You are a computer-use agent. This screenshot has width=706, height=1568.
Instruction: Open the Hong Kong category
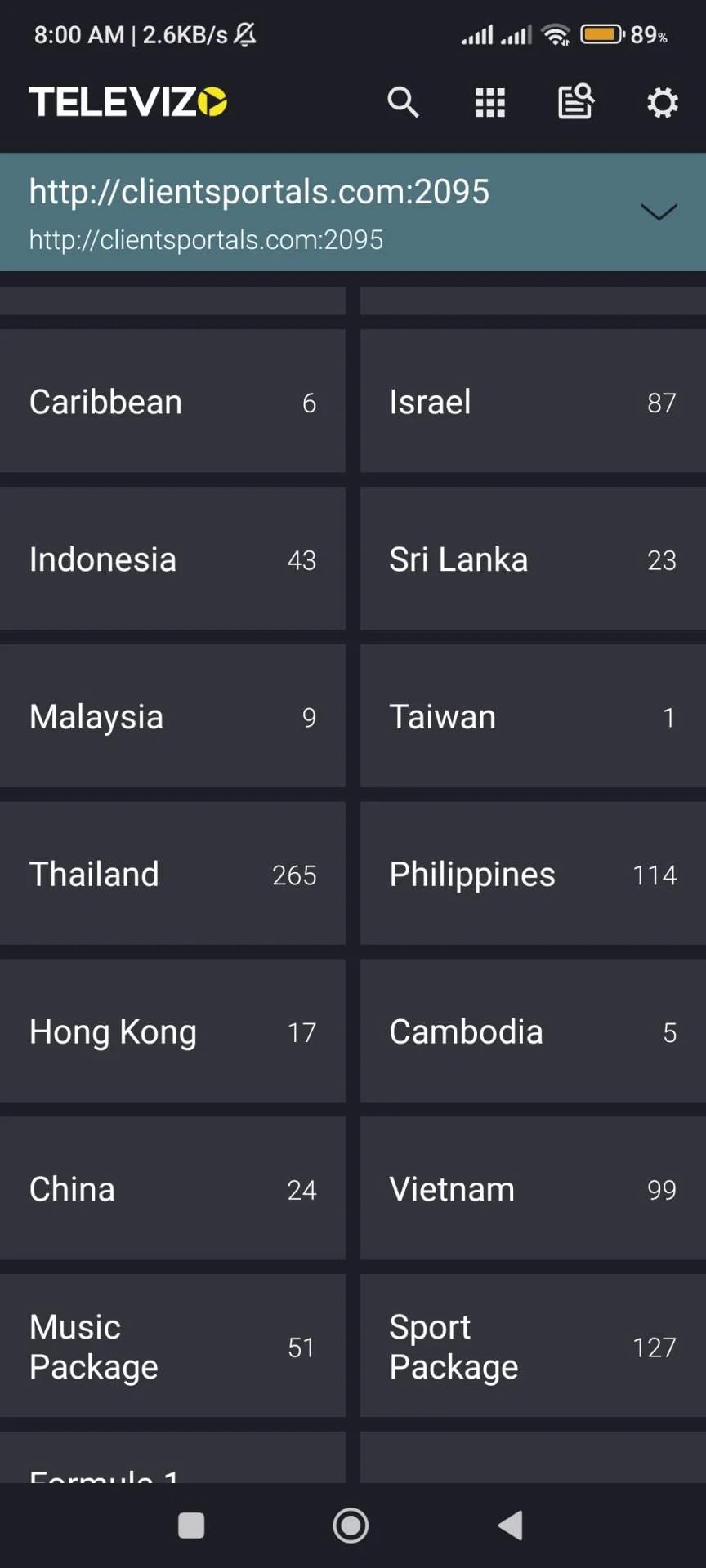coord(172,1031)
